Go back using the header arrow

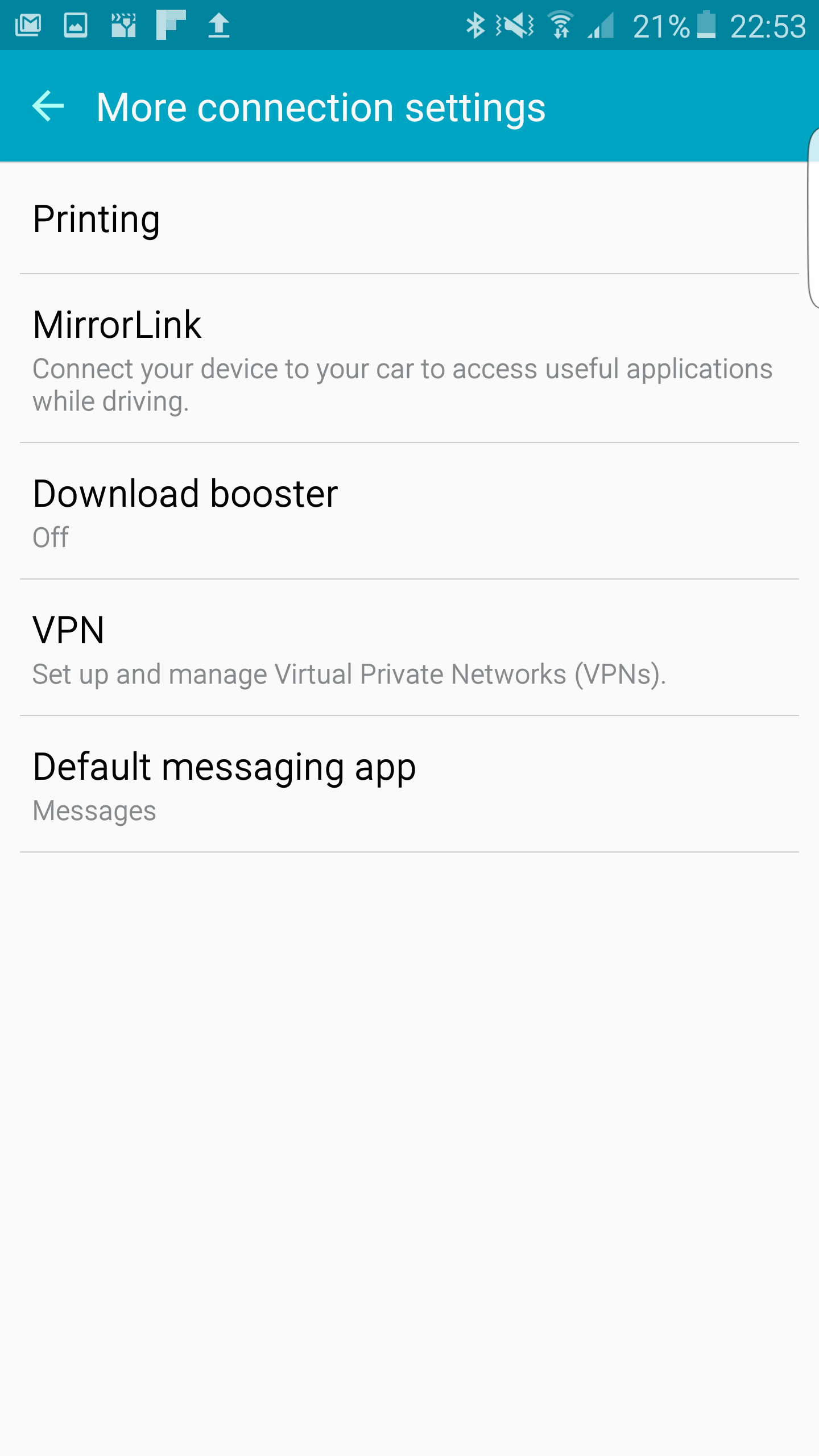[x=48, y=106]
